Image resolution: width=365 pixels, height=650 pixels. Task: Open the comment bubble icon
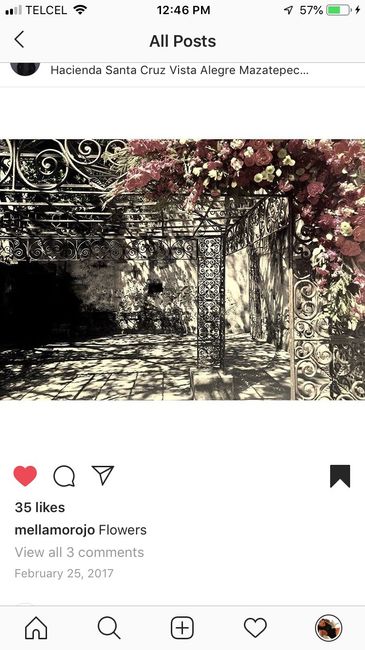(x=64, y=476)
